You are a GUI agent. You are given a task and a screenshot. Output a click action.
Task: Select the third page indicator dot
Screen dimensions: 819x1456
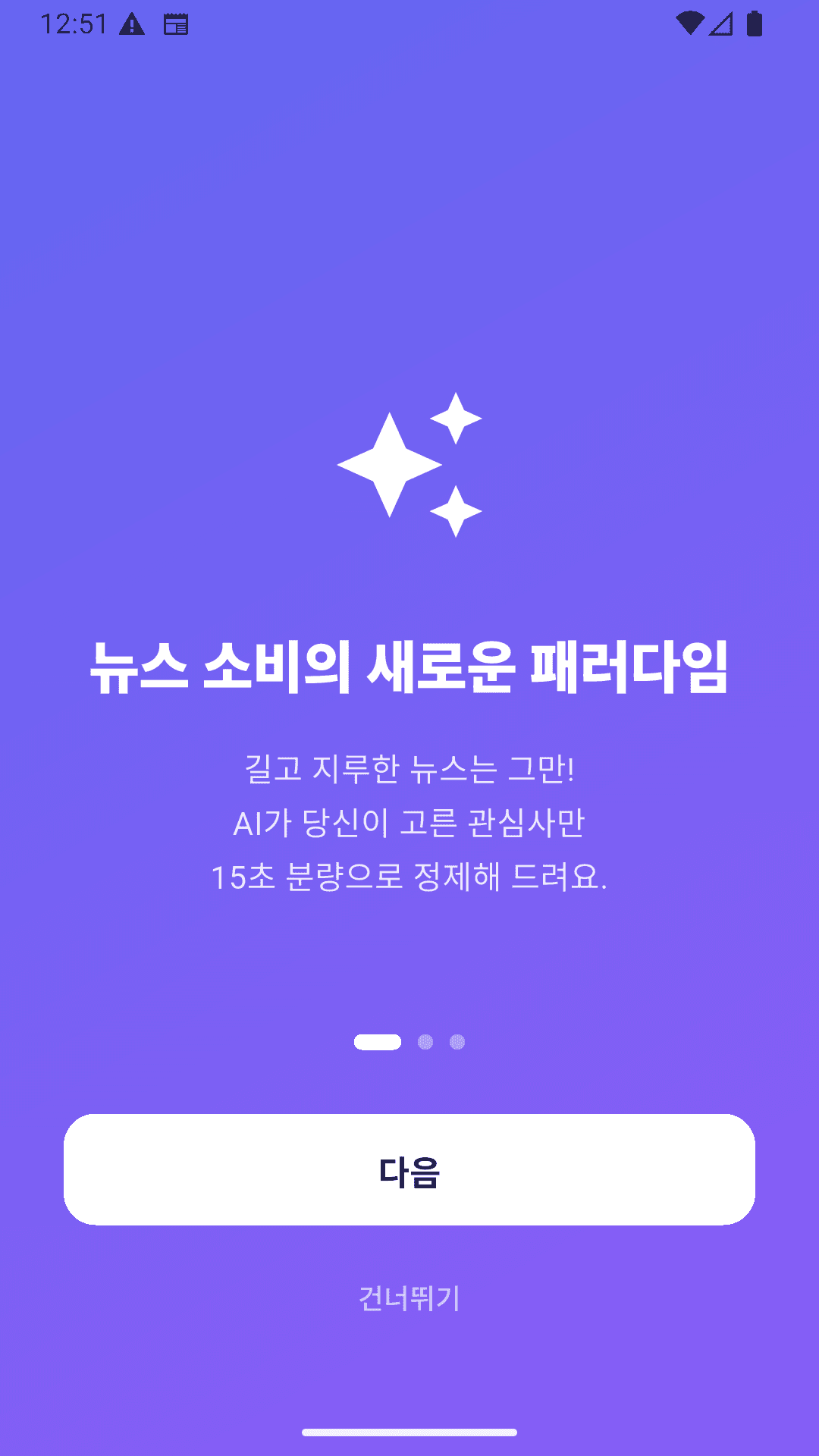(x=457, y=1042)
